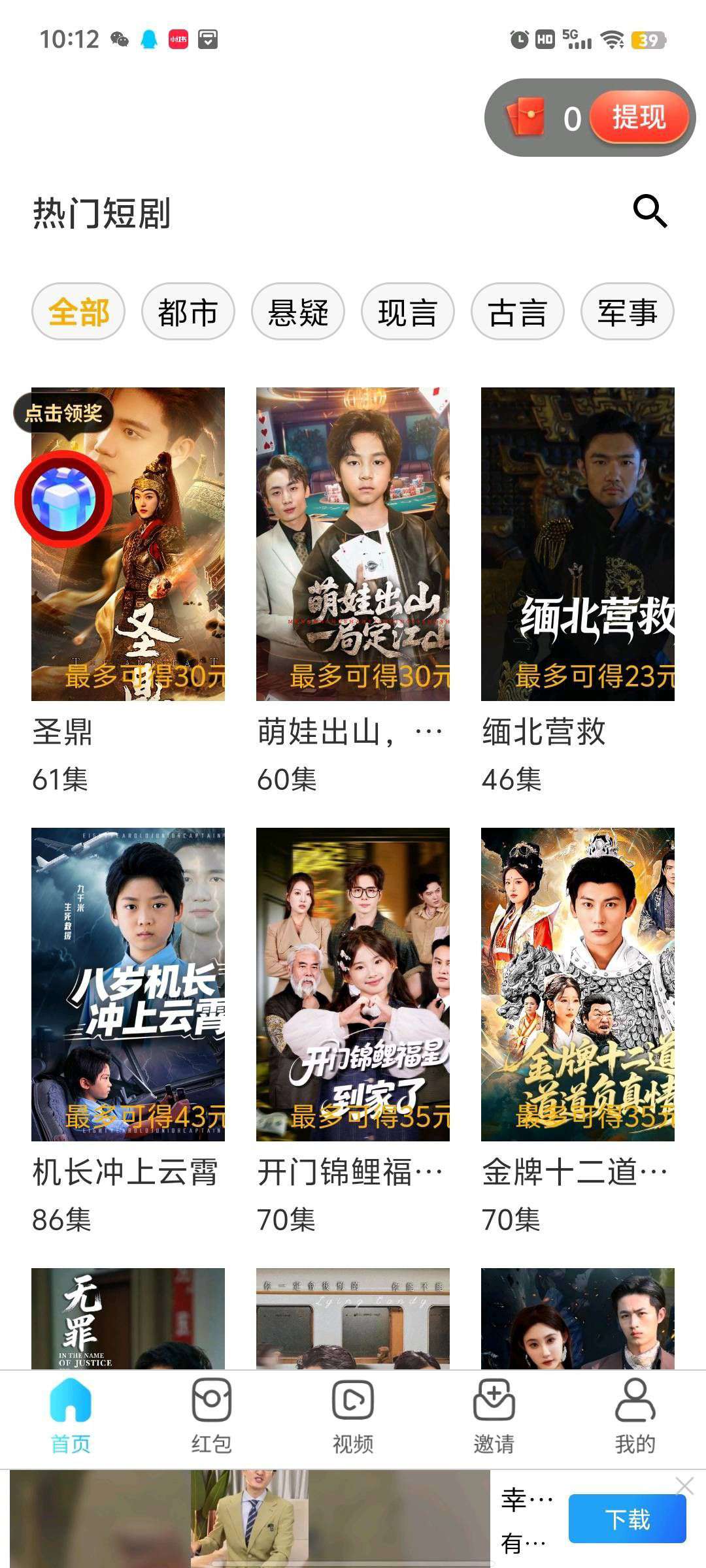706x1568 pixels.
Task: Filter short dramas by 悬疑
Action: pos(297,312)
